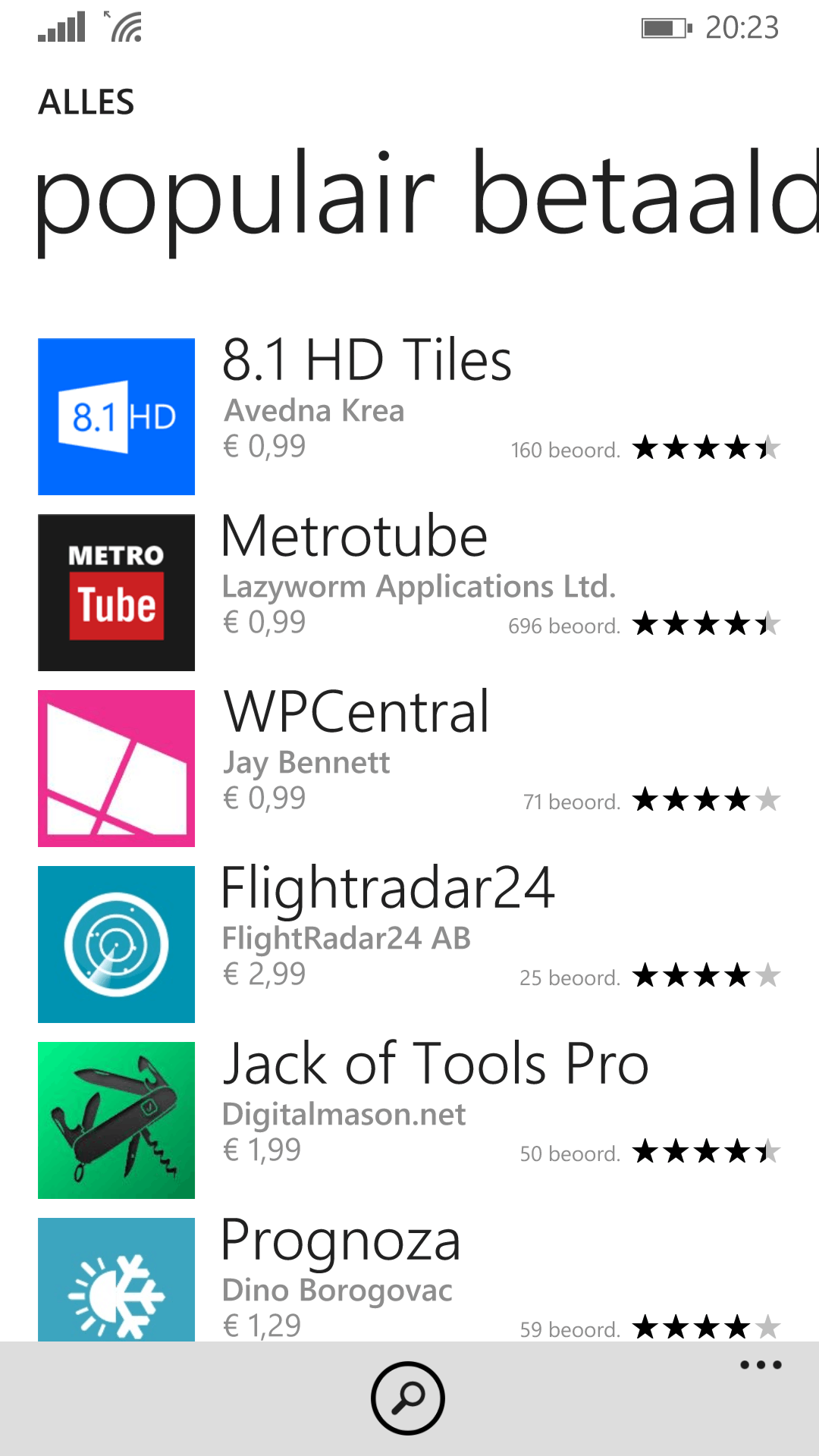This screenshot has width=819, height=1456.
Task: Select the WPCentral app entry
Action: (x=409, y=768)
